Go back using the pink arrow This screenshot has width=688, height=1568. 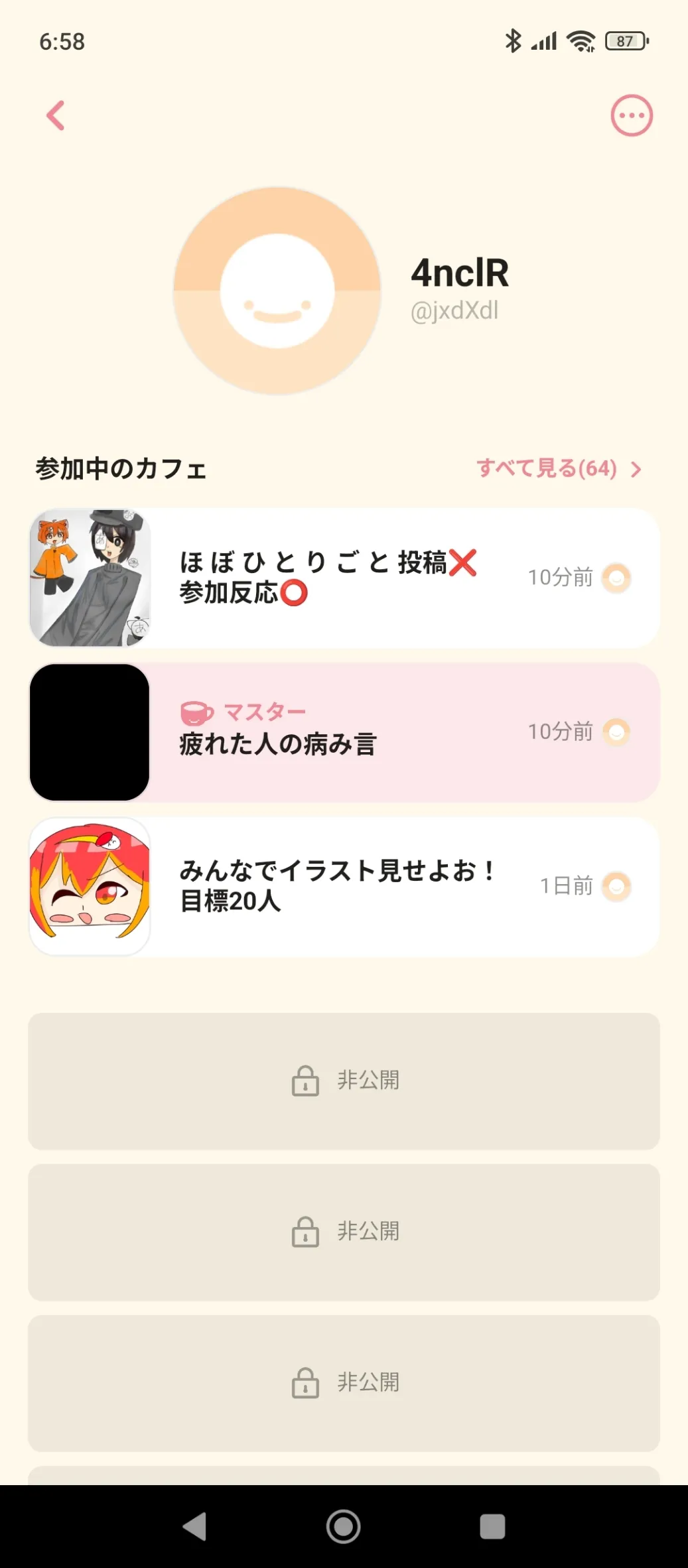[x=56, y=115]
